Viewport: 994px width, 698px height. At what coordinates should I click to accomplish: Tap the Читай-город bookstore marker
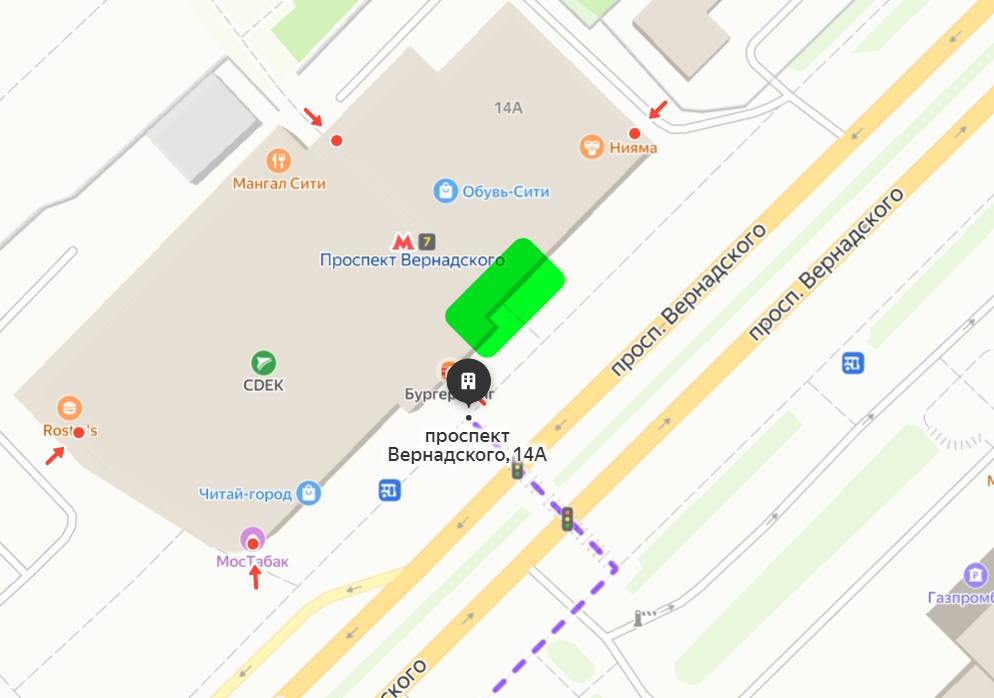(x=309, y=493)
